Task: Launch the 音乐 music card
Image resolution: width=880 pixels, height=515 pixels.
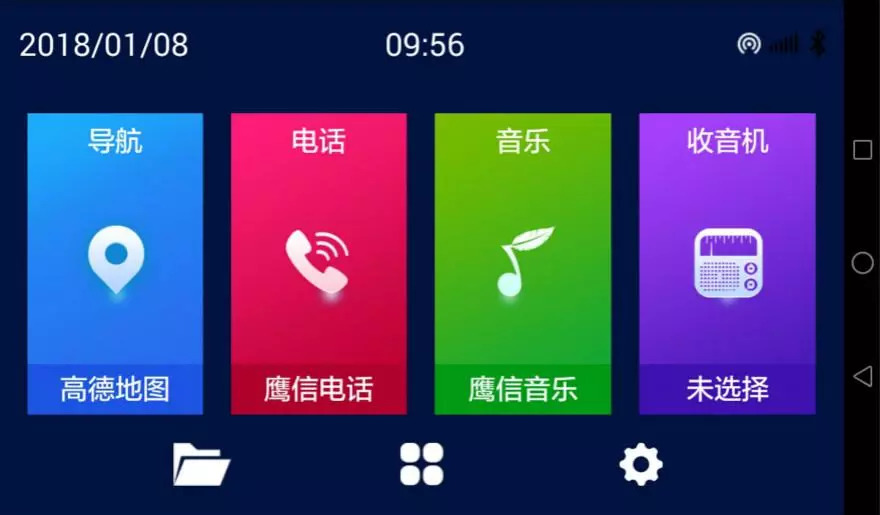Action: pyautogui.click(x=522, y=262)
